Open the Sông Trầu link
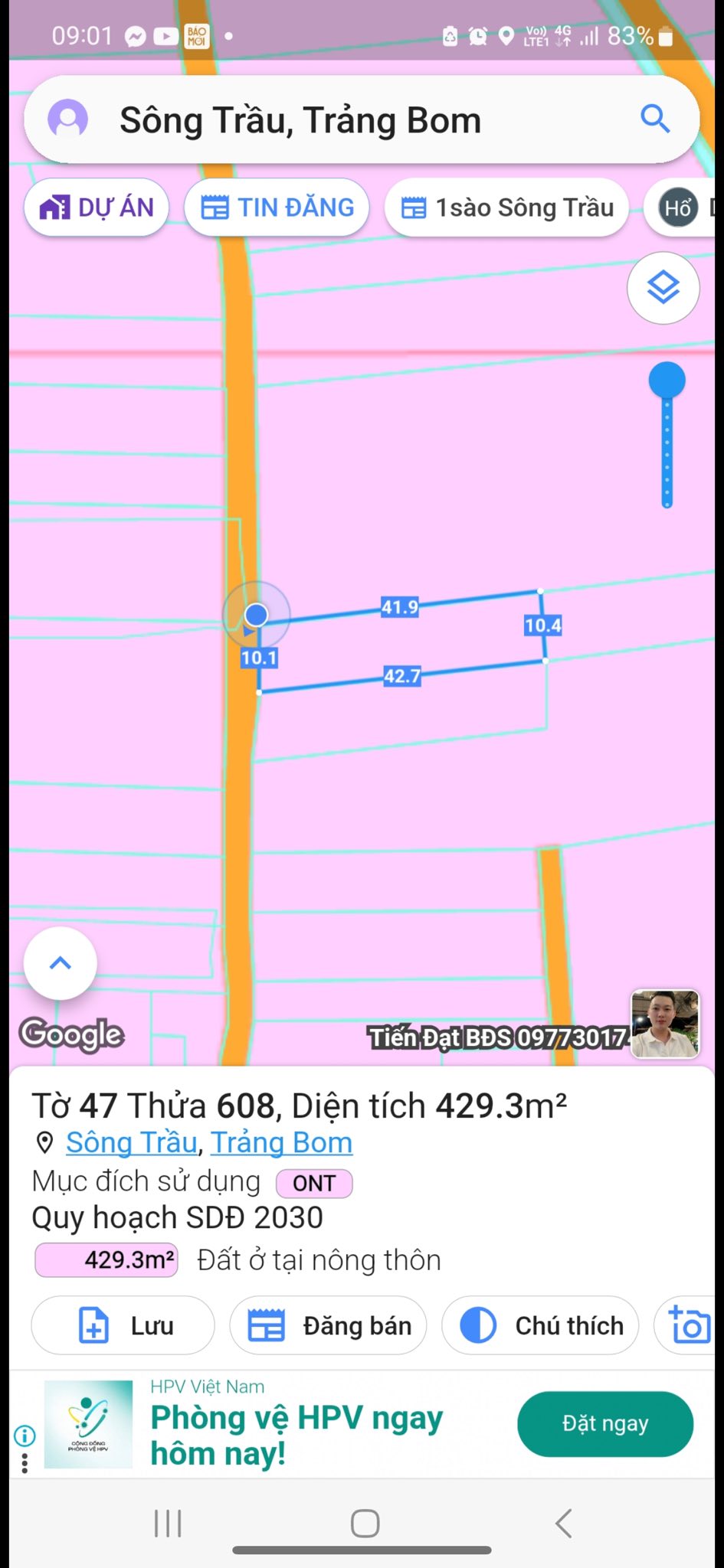Screen dimensions: 724x1568 tap(131, 1142)
